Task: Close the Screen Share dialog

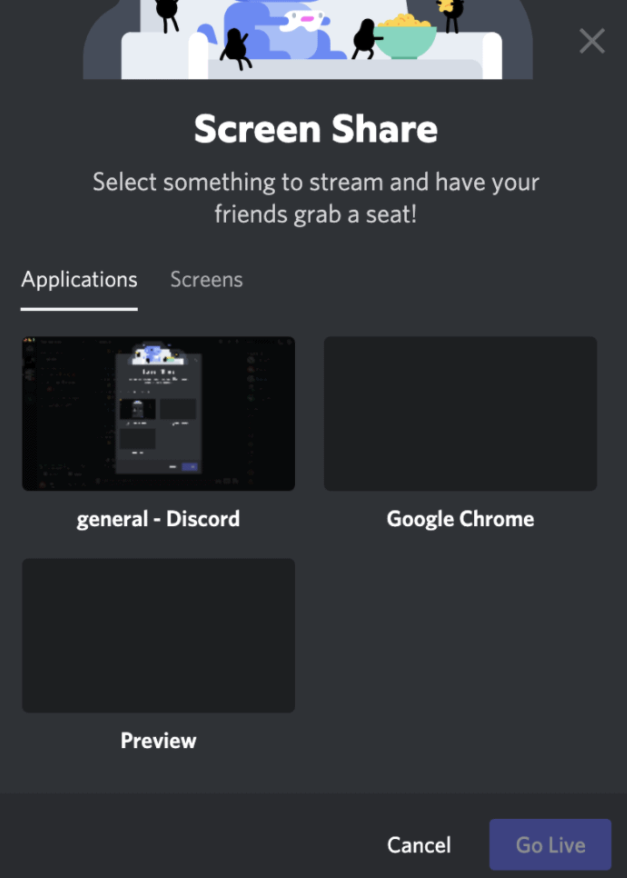Action: pos(592,41)
